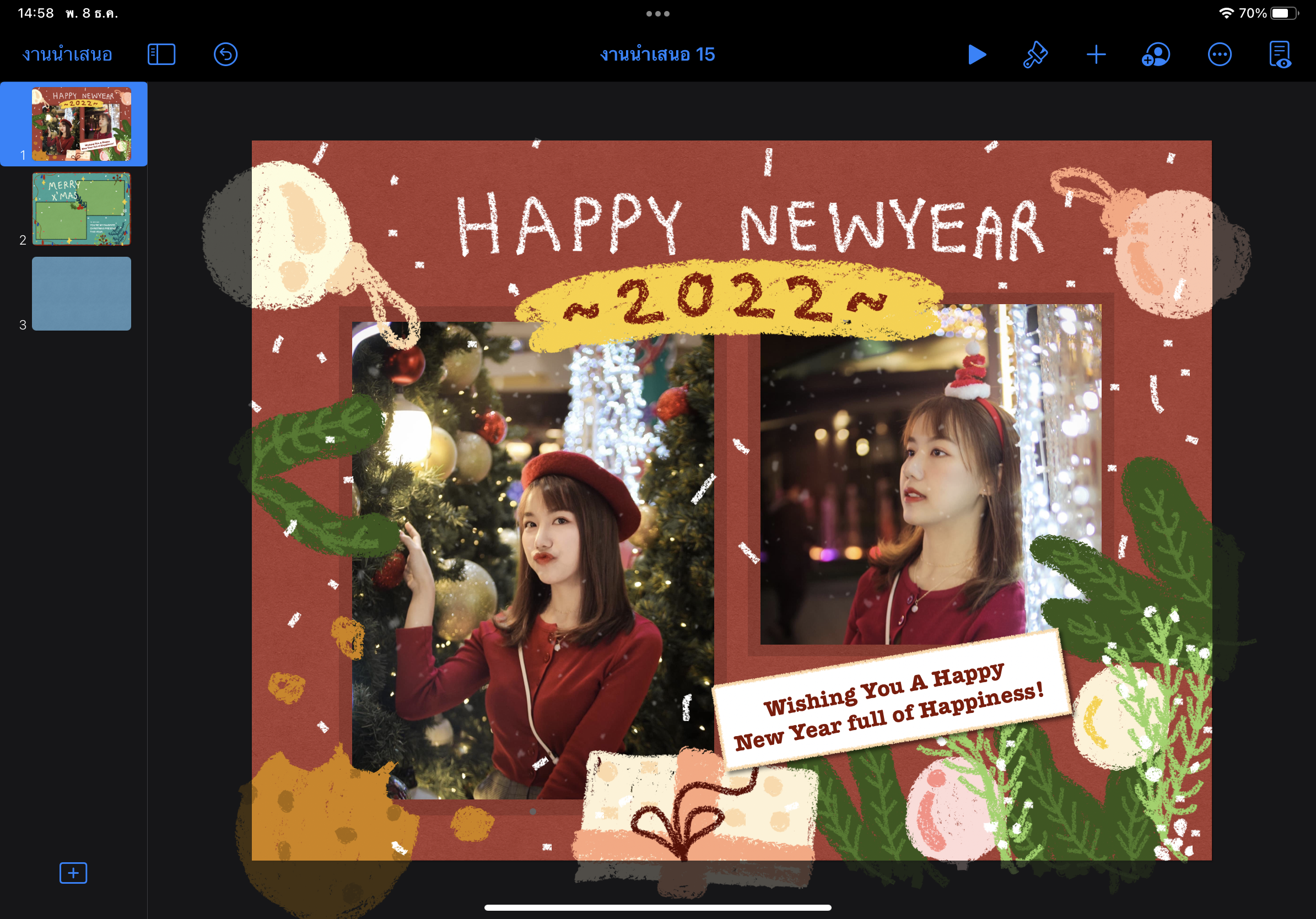Go back to งานนำเสนอ presentations list
The width and height of the screenshot is (1316, 919).
67,55
